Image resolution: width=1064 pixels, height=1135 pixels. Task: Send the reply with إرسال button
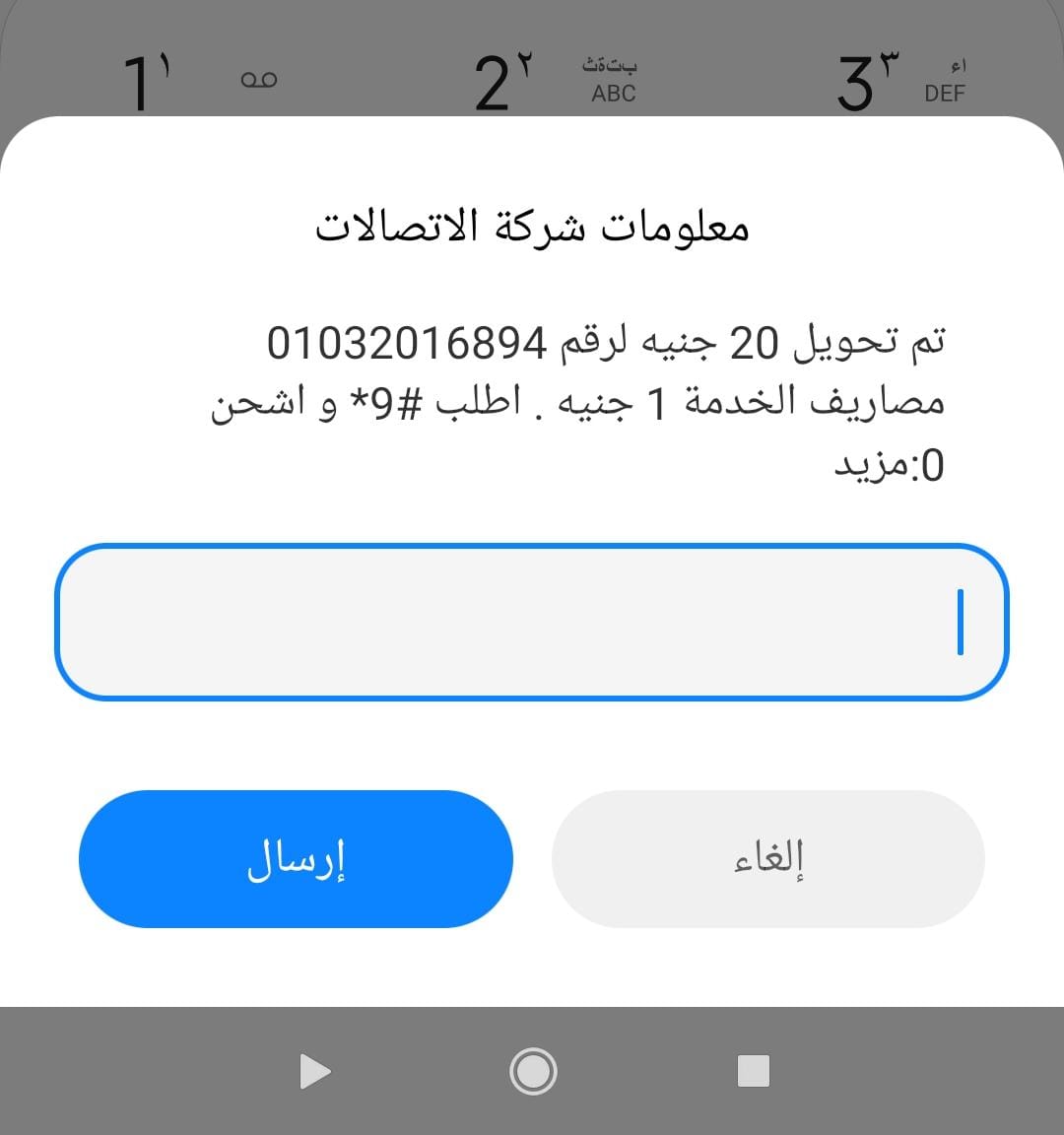[x=296, y=859]
